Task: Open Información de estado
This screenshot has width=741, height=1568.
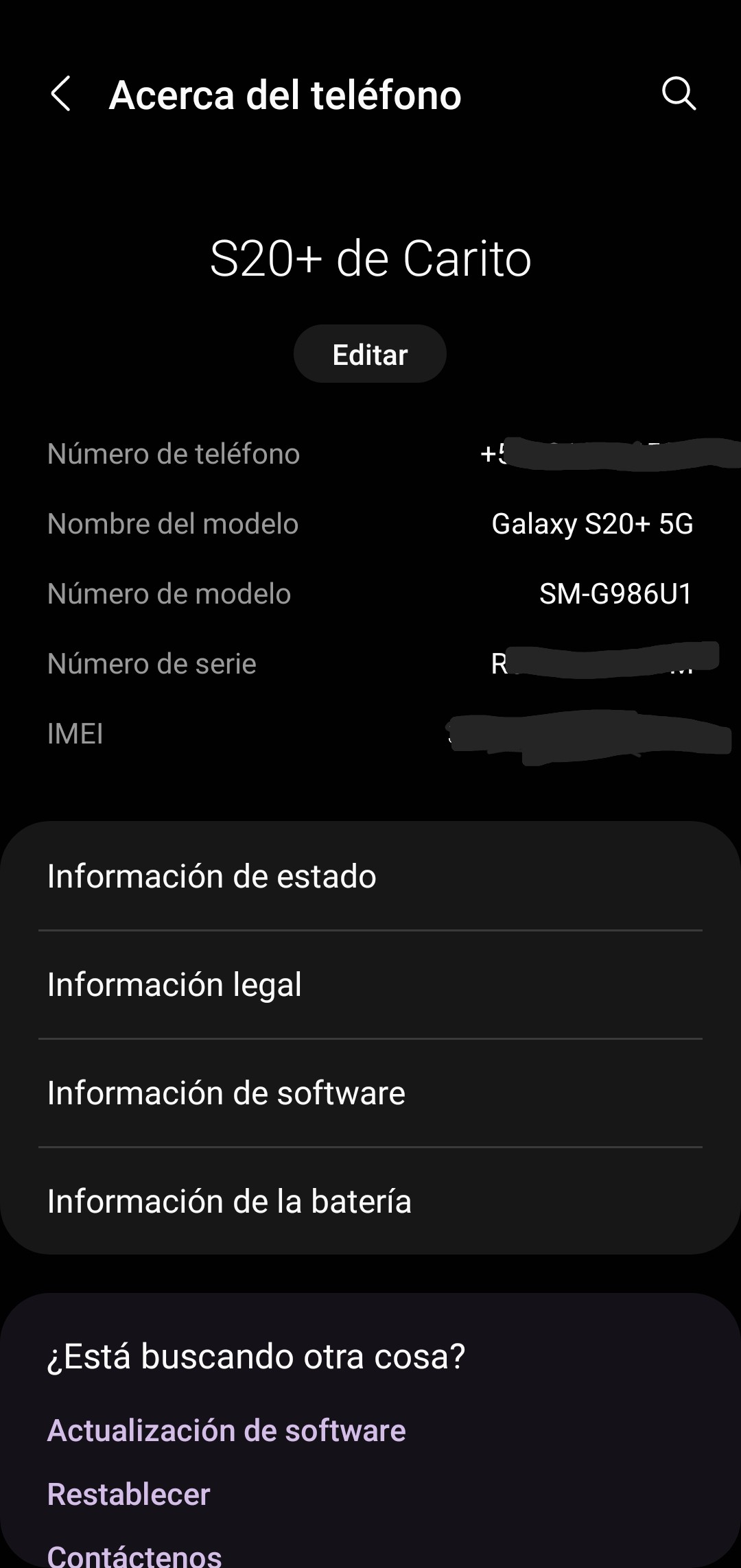Action: (211, 875)
